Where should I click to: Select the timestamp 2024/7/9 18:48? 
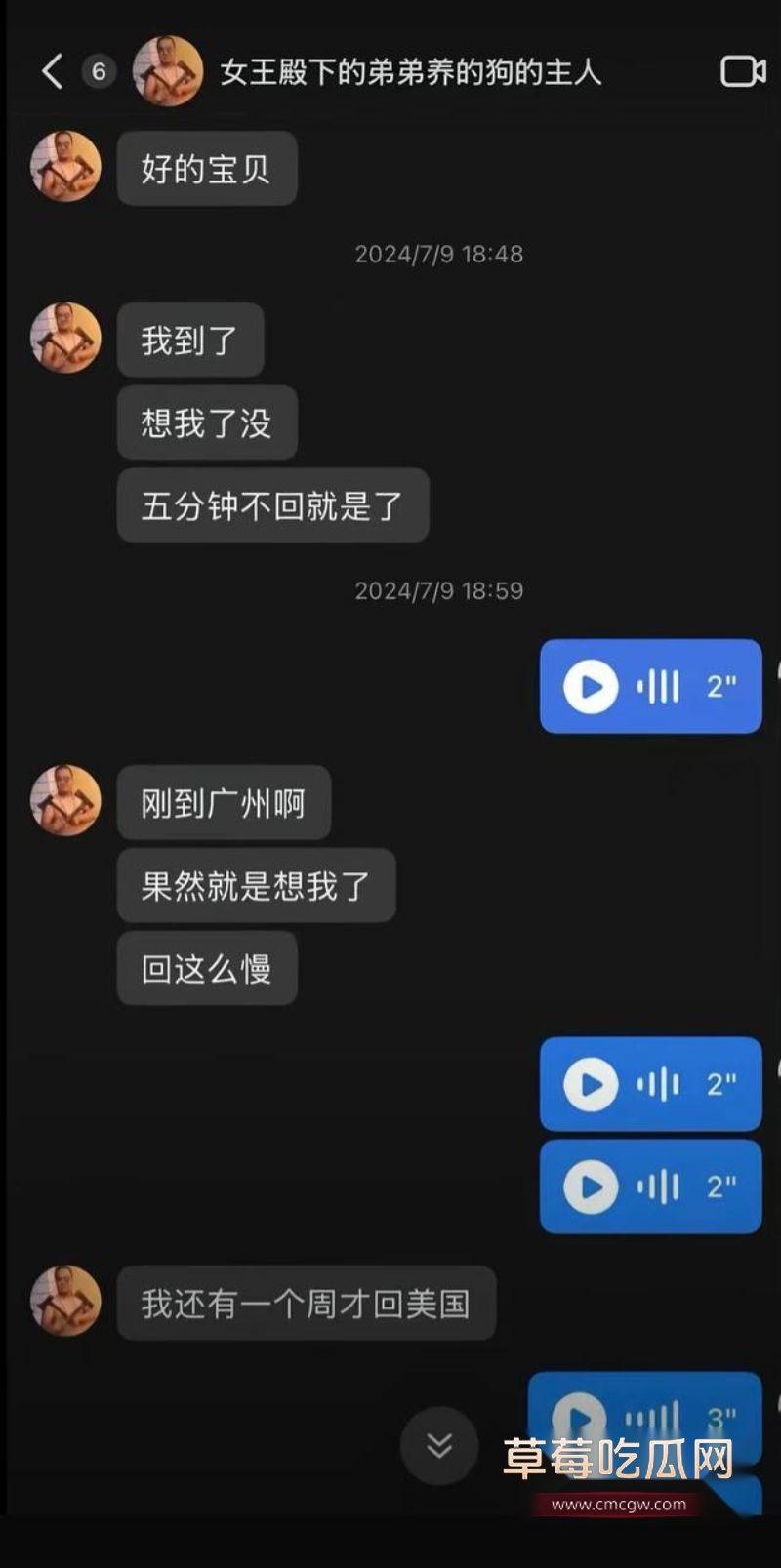click(438, 254)
